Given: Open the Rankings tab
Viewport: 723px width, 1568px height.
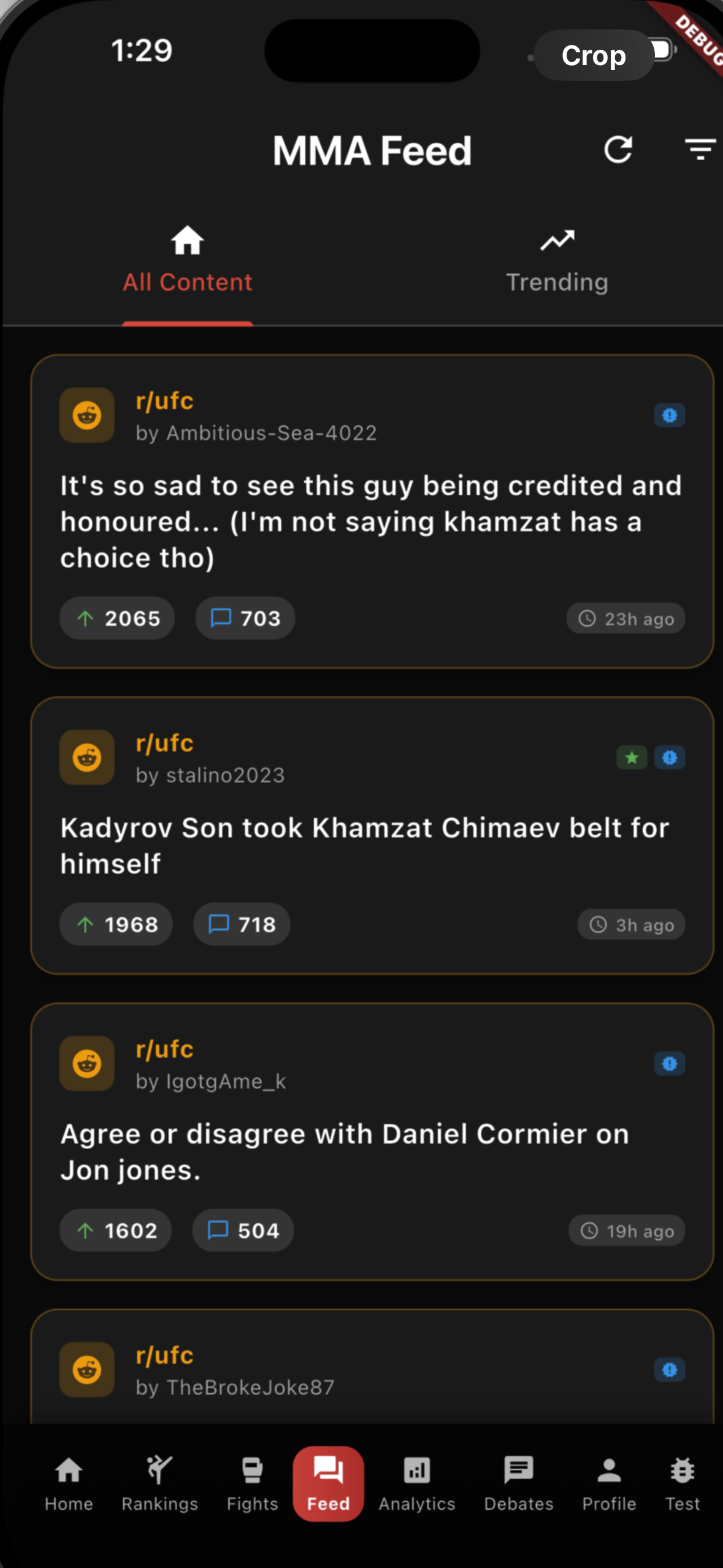Looking at the screenshot, I should click(159, 1483).
